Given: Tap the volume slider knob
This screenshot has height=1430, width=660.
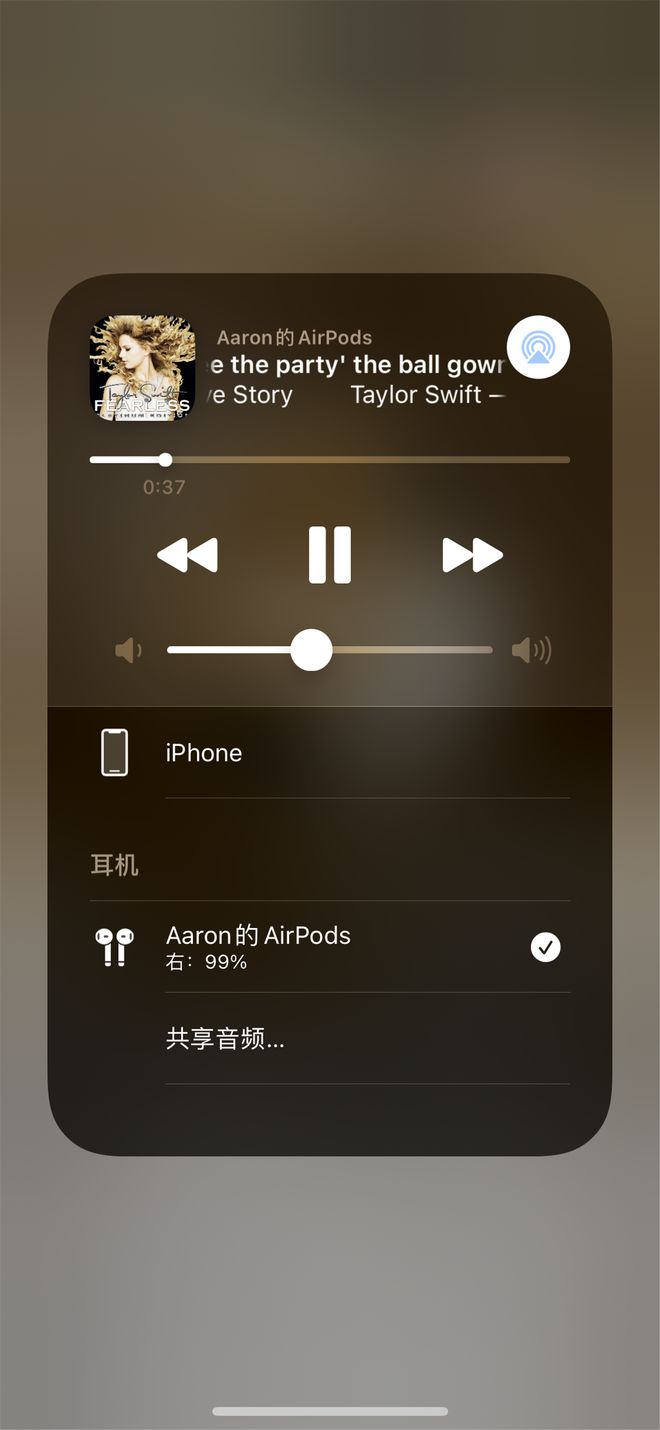Looking at the screenshot, I should (311, 650).
